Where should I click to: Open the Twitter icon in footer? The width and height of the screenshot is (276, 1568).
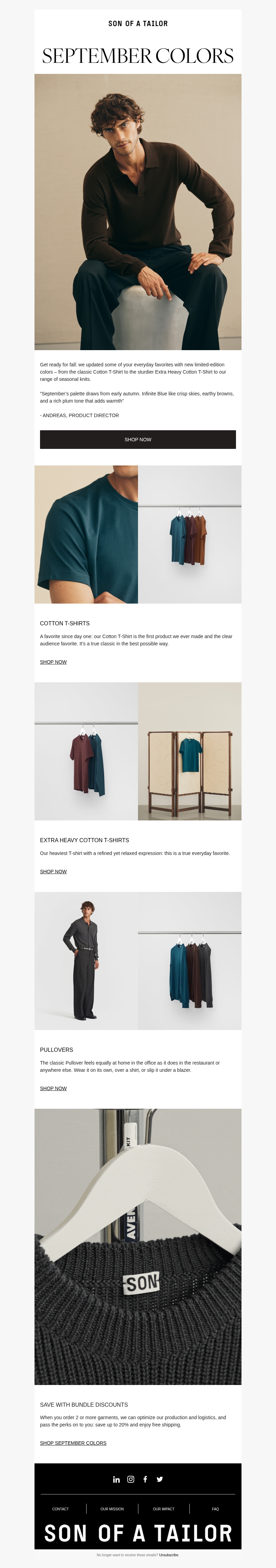(x=160, y=1480)
